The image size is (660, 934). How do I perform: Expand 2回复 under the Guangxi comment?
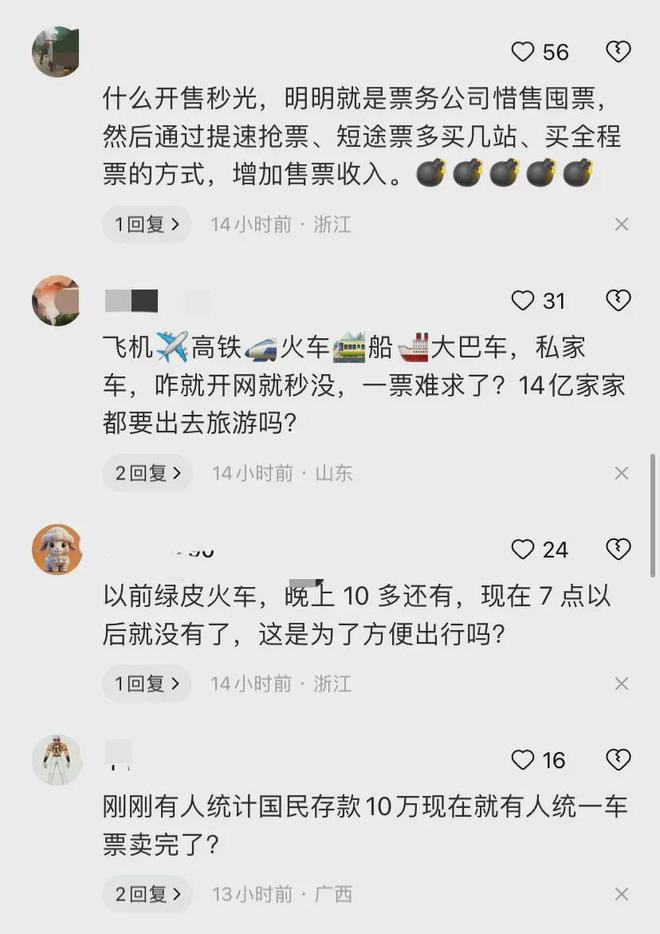tap(147, 894)
